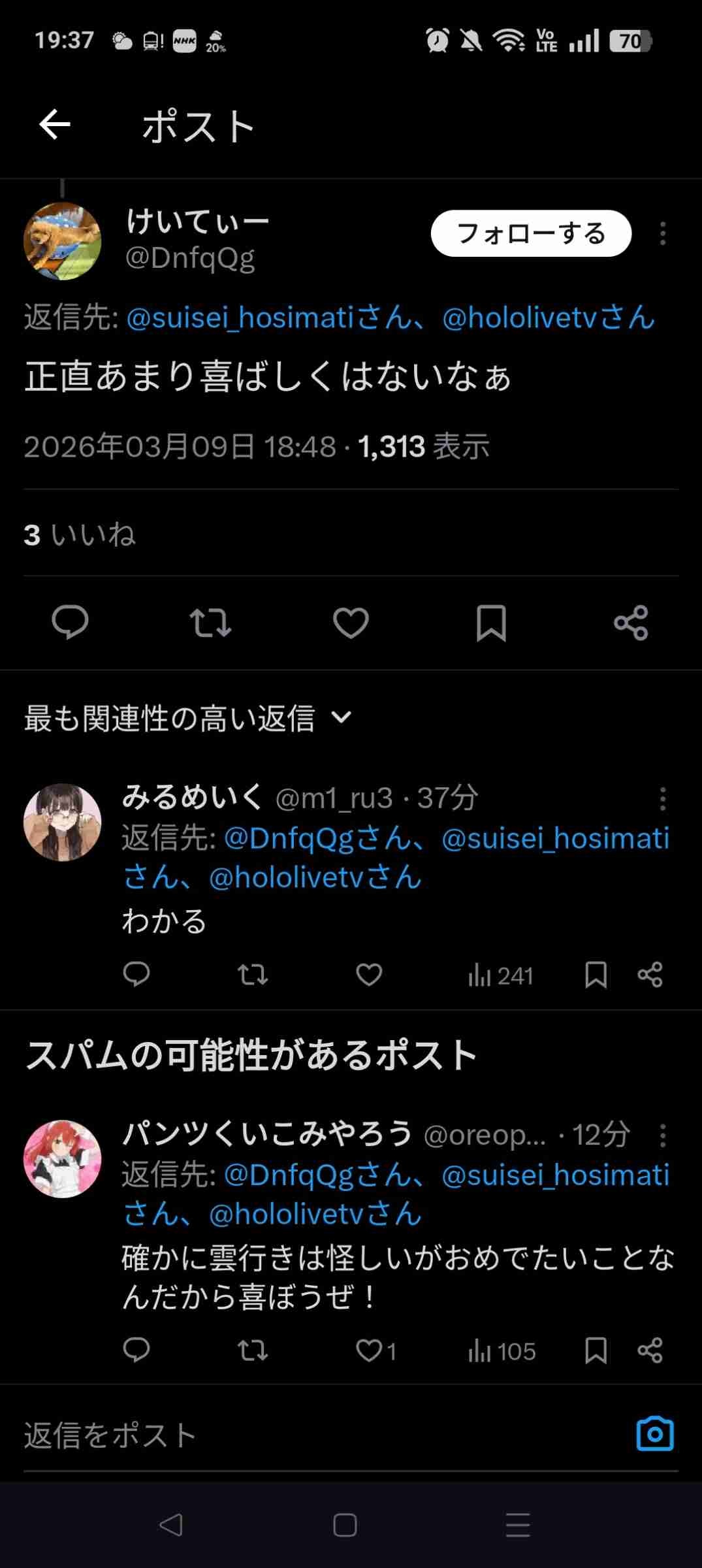The image size is (702, 1568).
Task: Open みるめいく's profile picture
Action: 63,823
